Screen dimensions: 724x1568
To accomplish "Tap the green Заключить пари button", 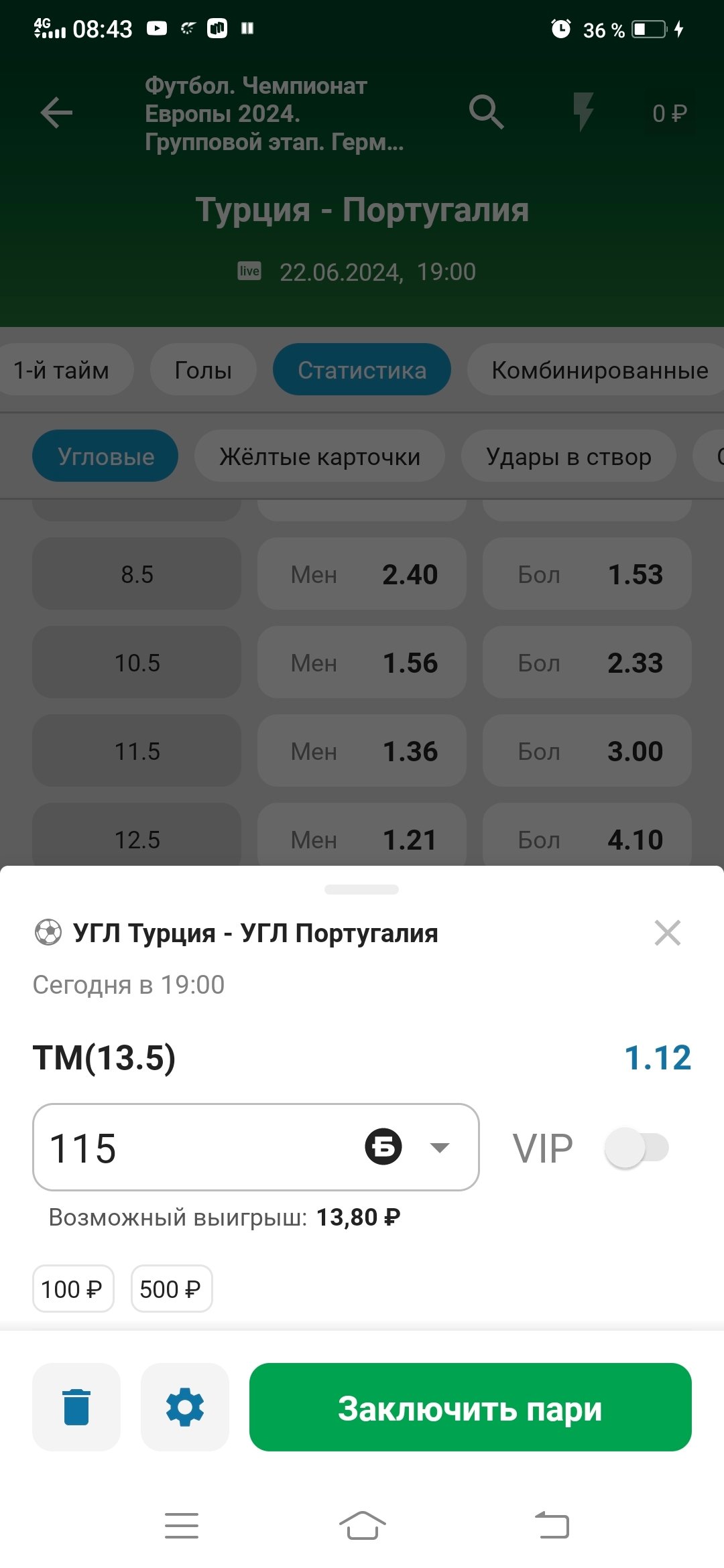I will [470, 1407].
